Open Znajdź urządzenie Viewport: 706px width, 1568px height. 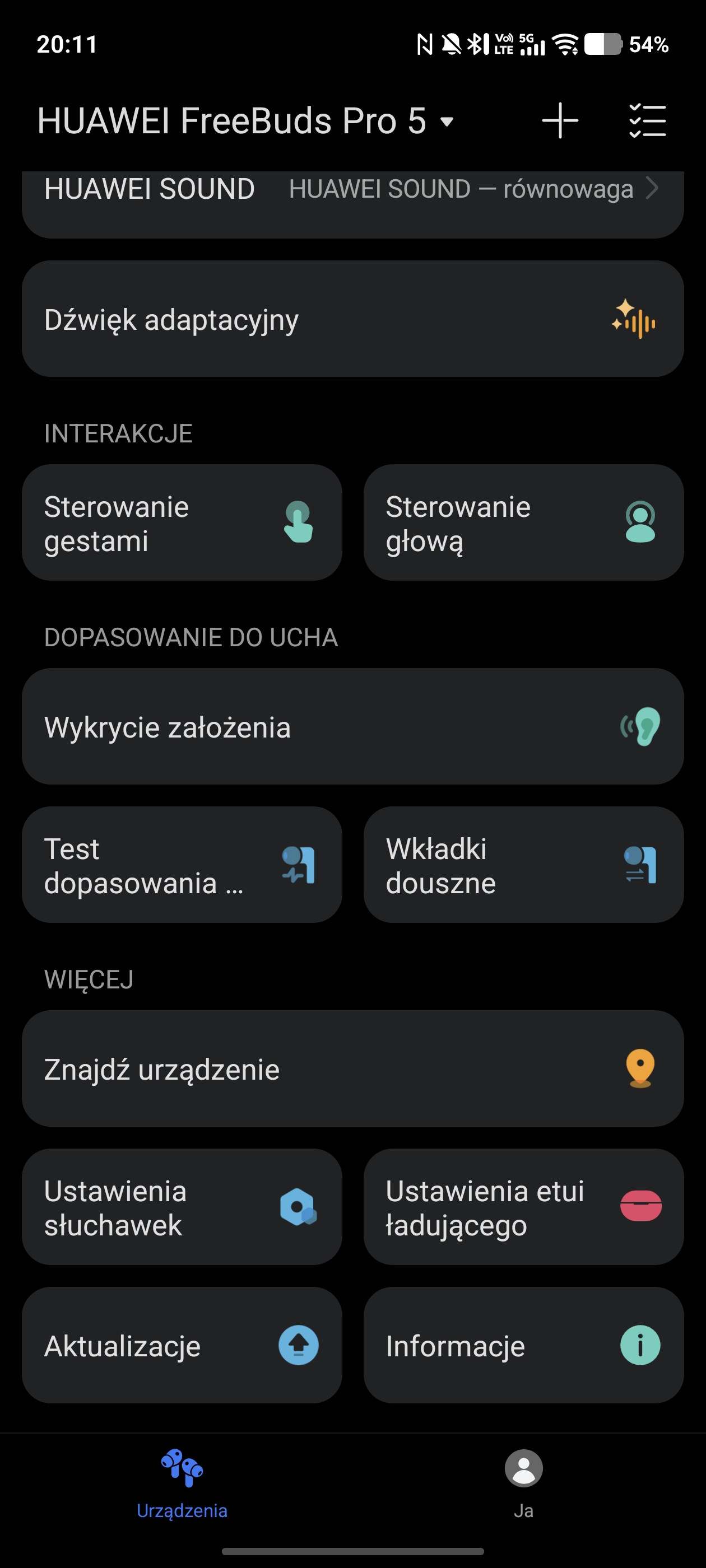click(x=352, y=1068)
